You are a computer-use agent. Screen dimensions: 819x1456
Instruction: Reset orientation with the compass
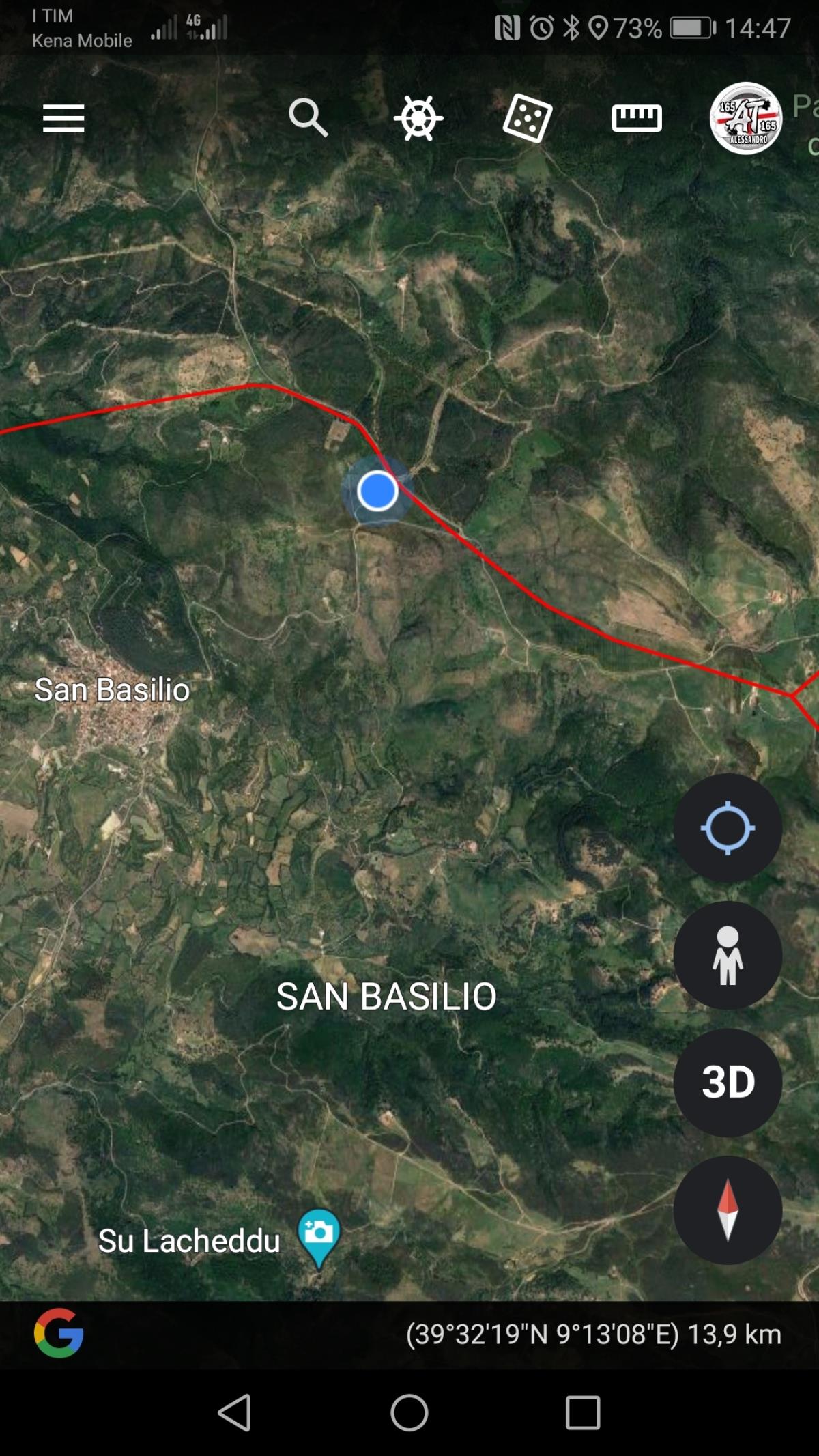(728, 1210)
